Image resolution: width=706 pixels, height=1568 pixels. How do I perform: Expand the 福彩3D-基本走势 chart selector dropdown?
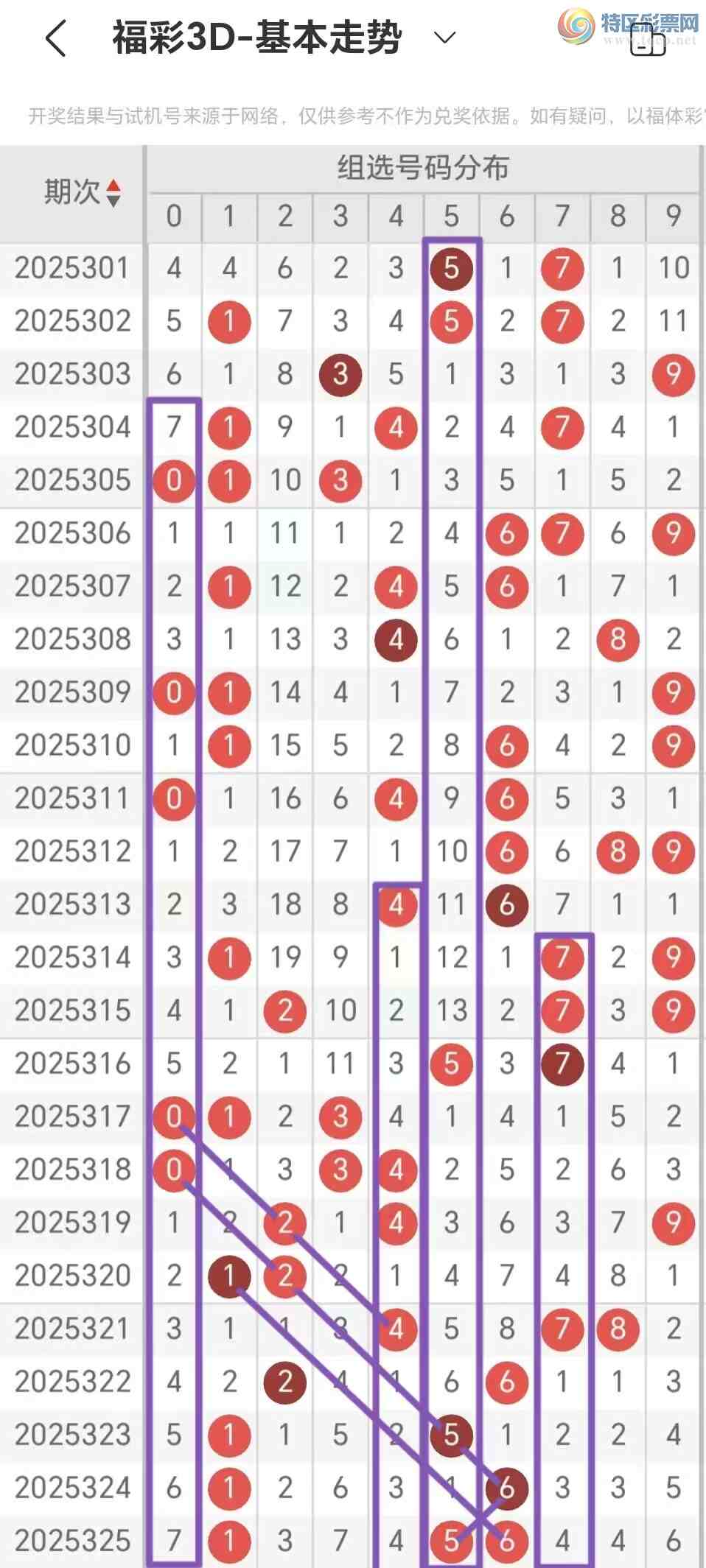click(x=444, y=37)
